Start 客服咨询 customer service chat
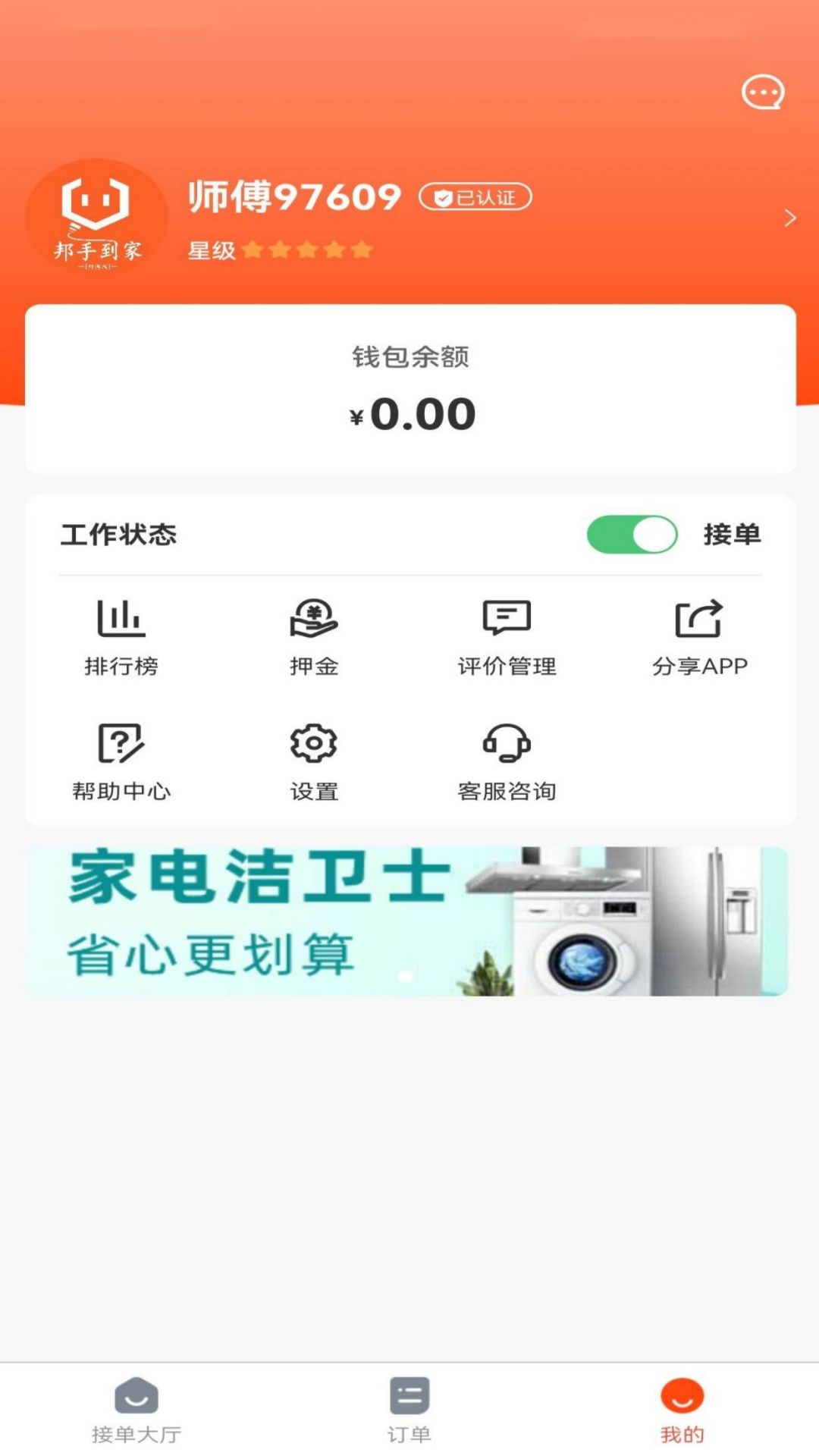This screenshot has height=1456, width=819. click(507, 758)
